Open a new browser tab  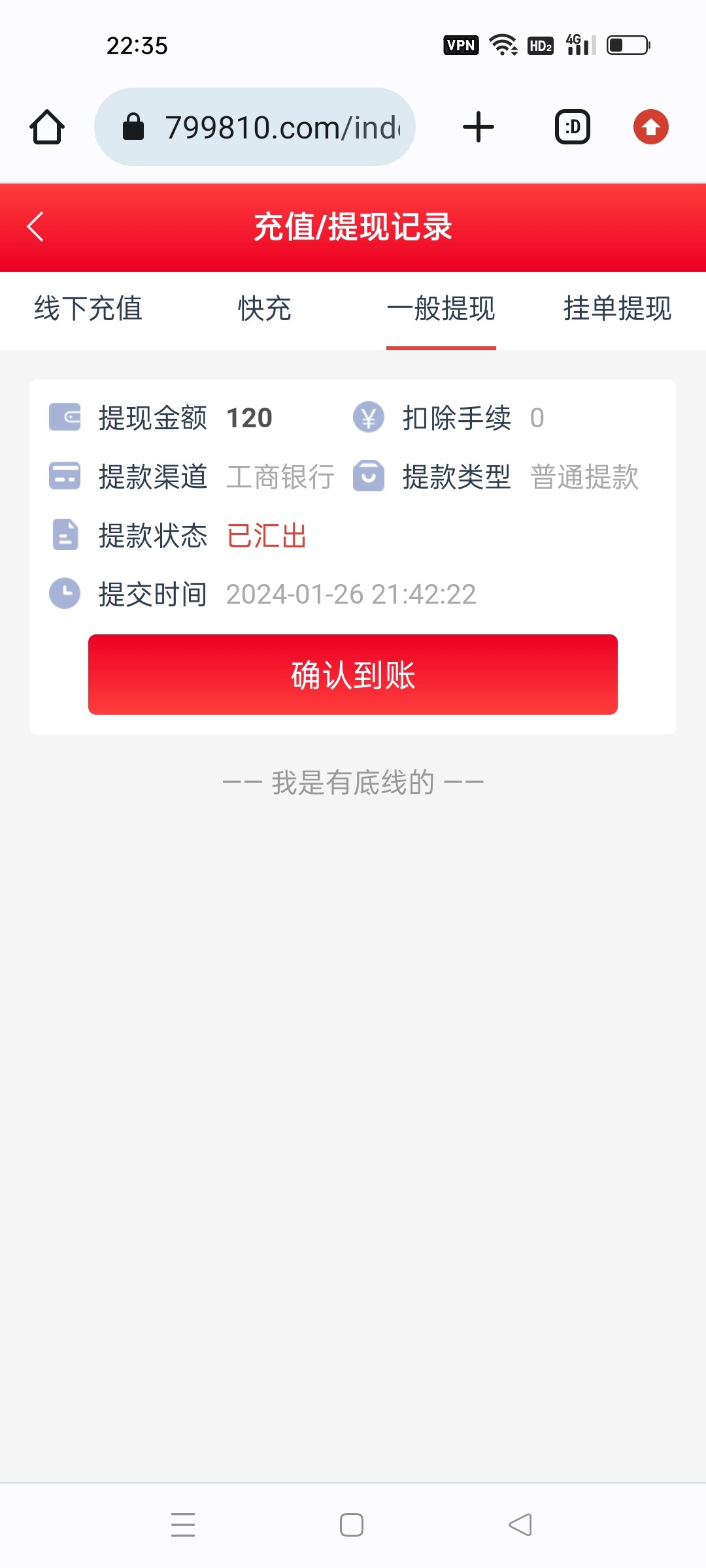pos(479,127)
